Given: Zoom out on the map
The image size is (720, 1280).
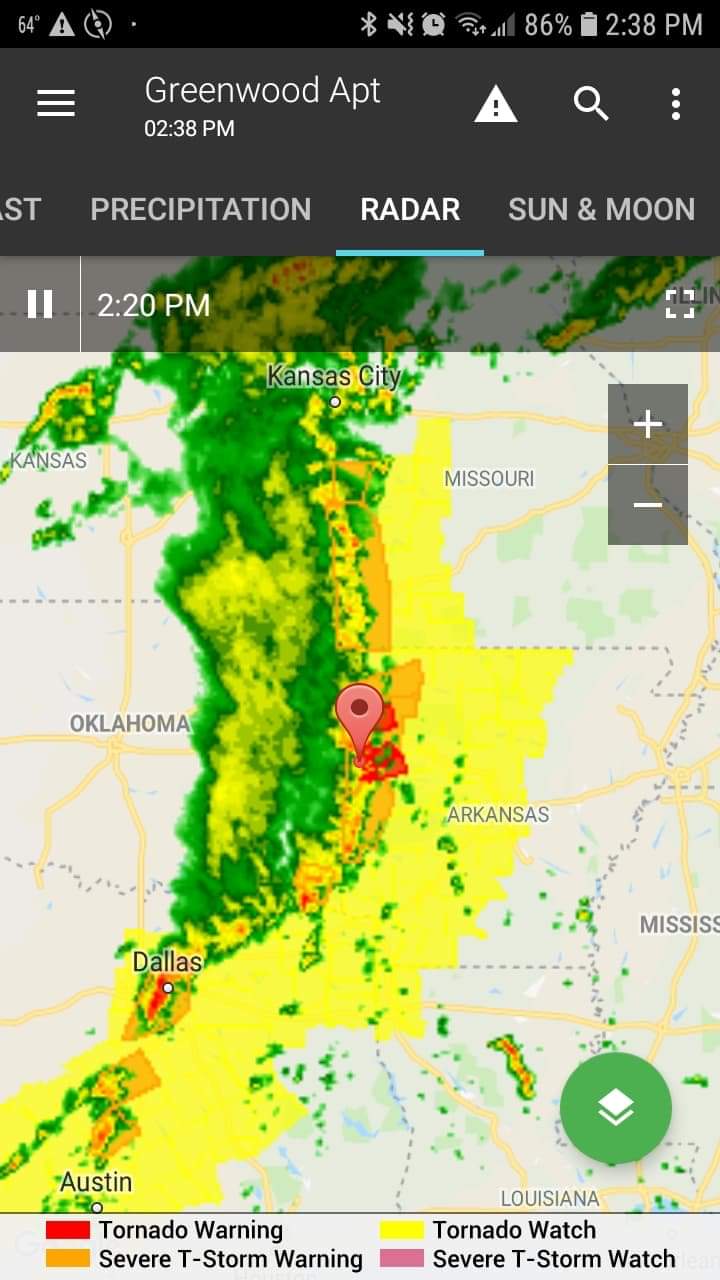Looking at the screenshot, I should pos(648,505).
